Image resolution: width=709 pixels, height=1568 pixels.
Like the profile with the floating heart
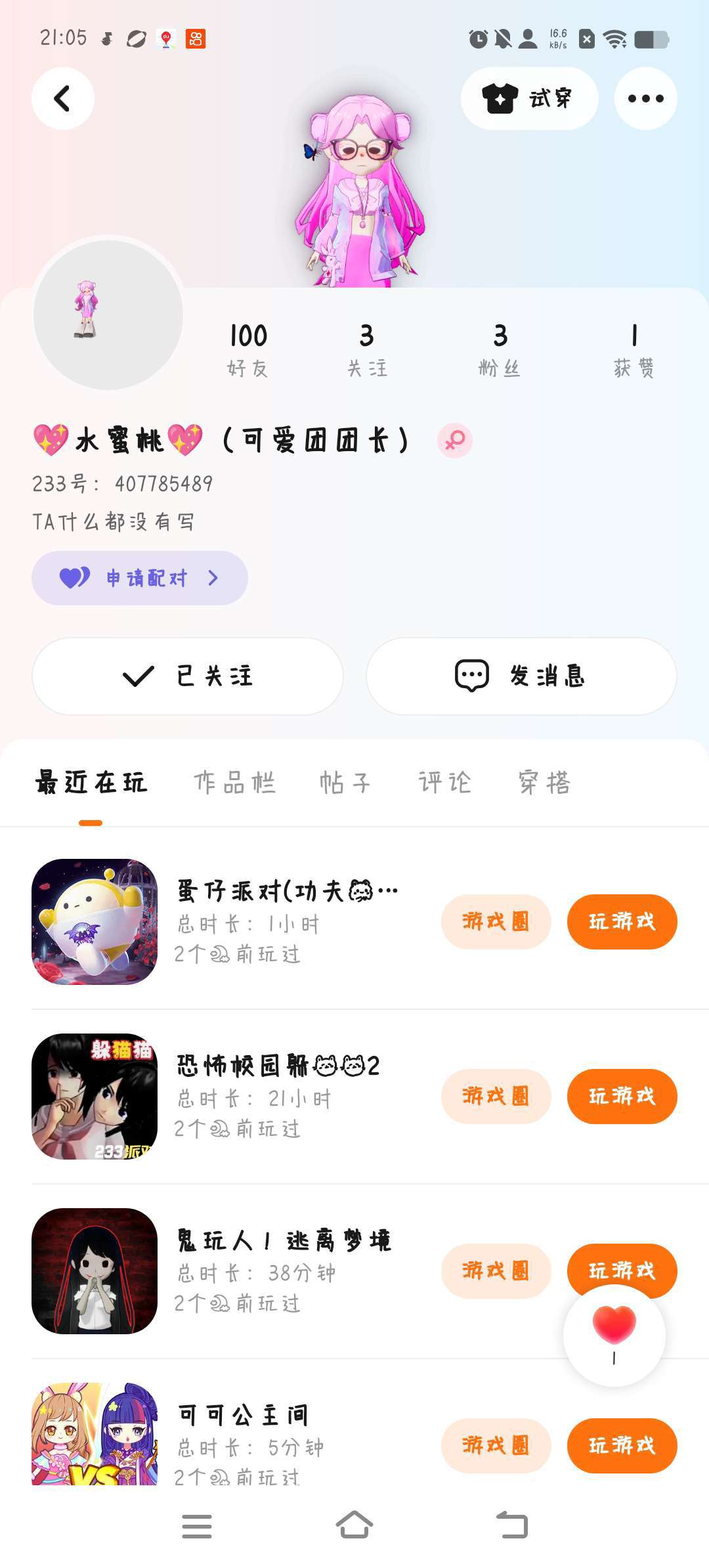[x=614, y=1333]
